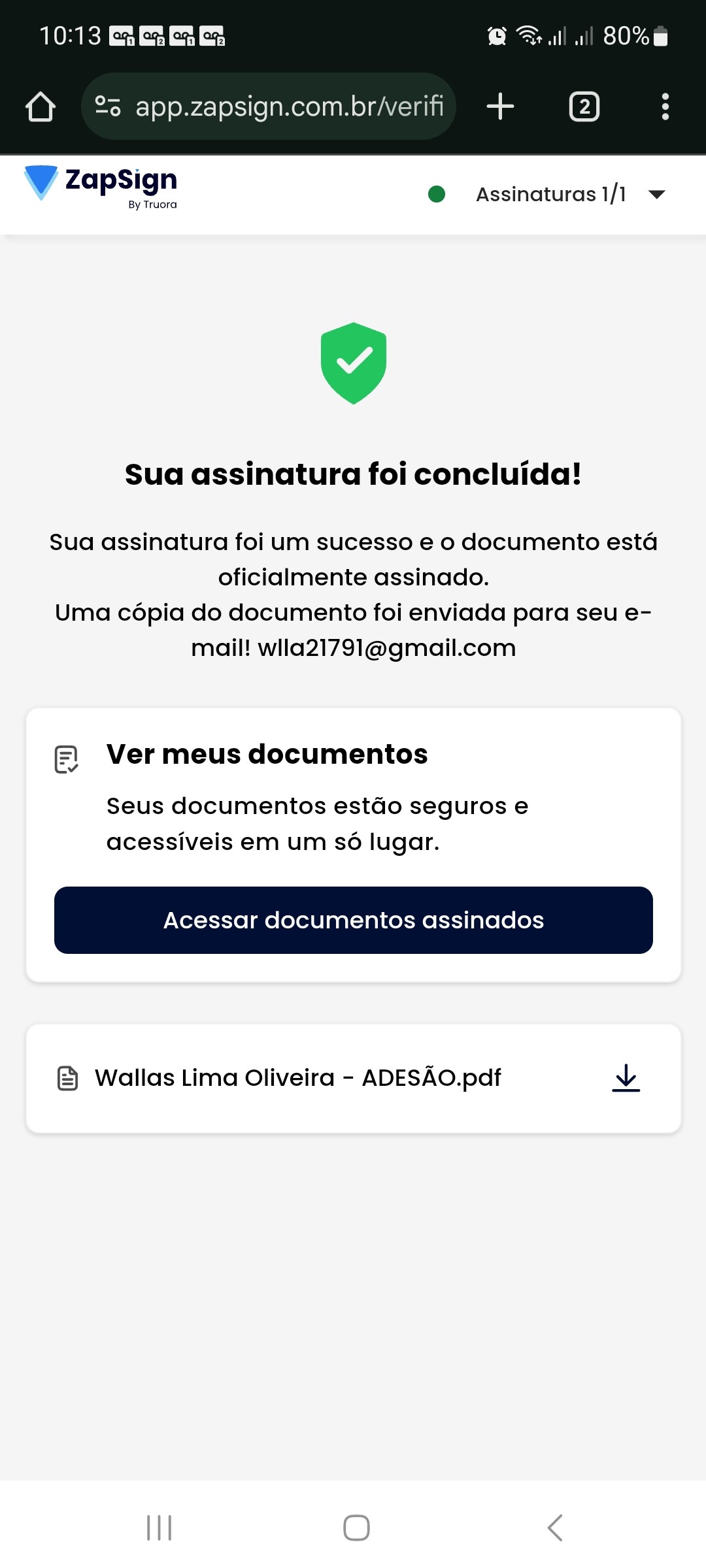The height and width of the screenshot is (1568, 706).
Task: Tap the app.zapsign.com.br address bar
Action: coord(289,106)
